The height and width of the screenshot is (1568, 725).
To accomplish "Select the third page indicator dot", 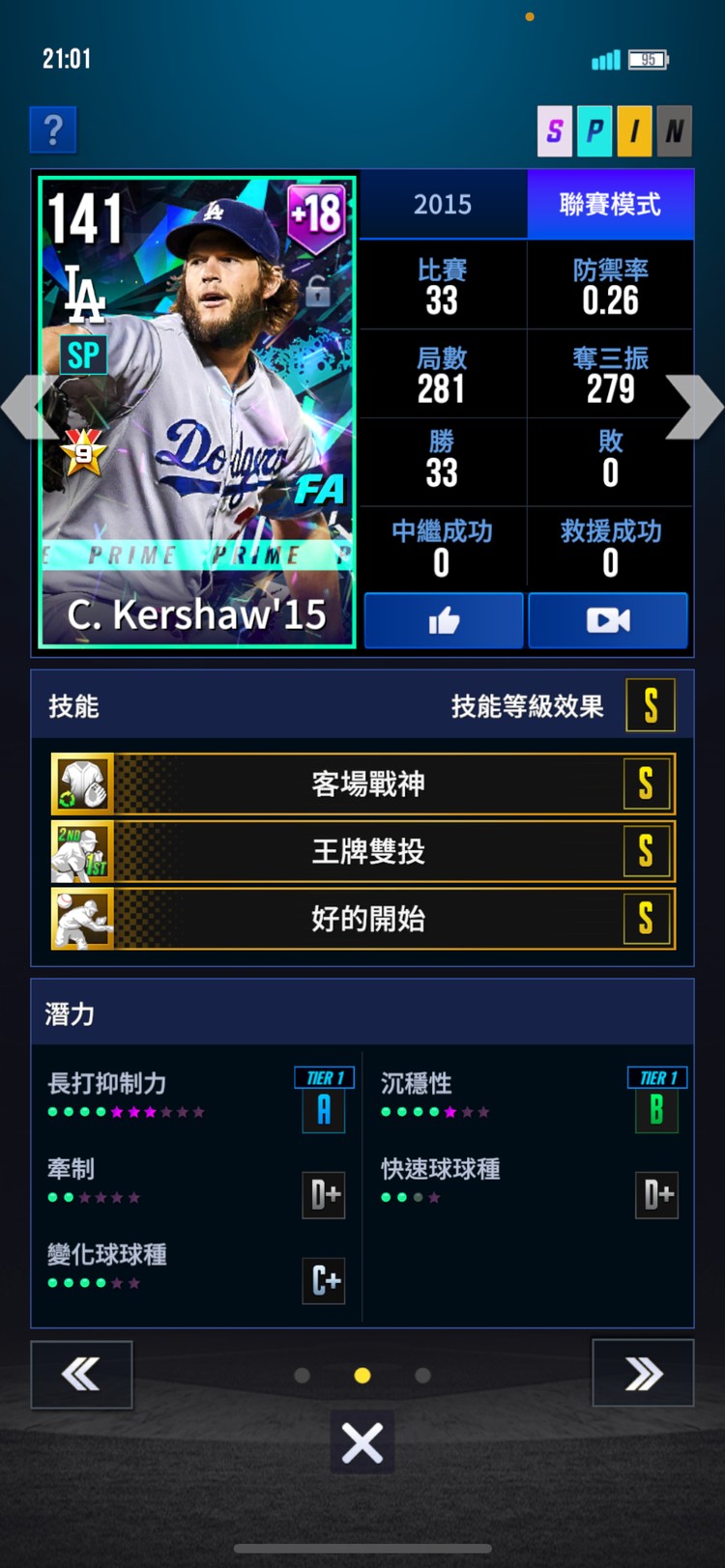I will [x=422, y=1375].
